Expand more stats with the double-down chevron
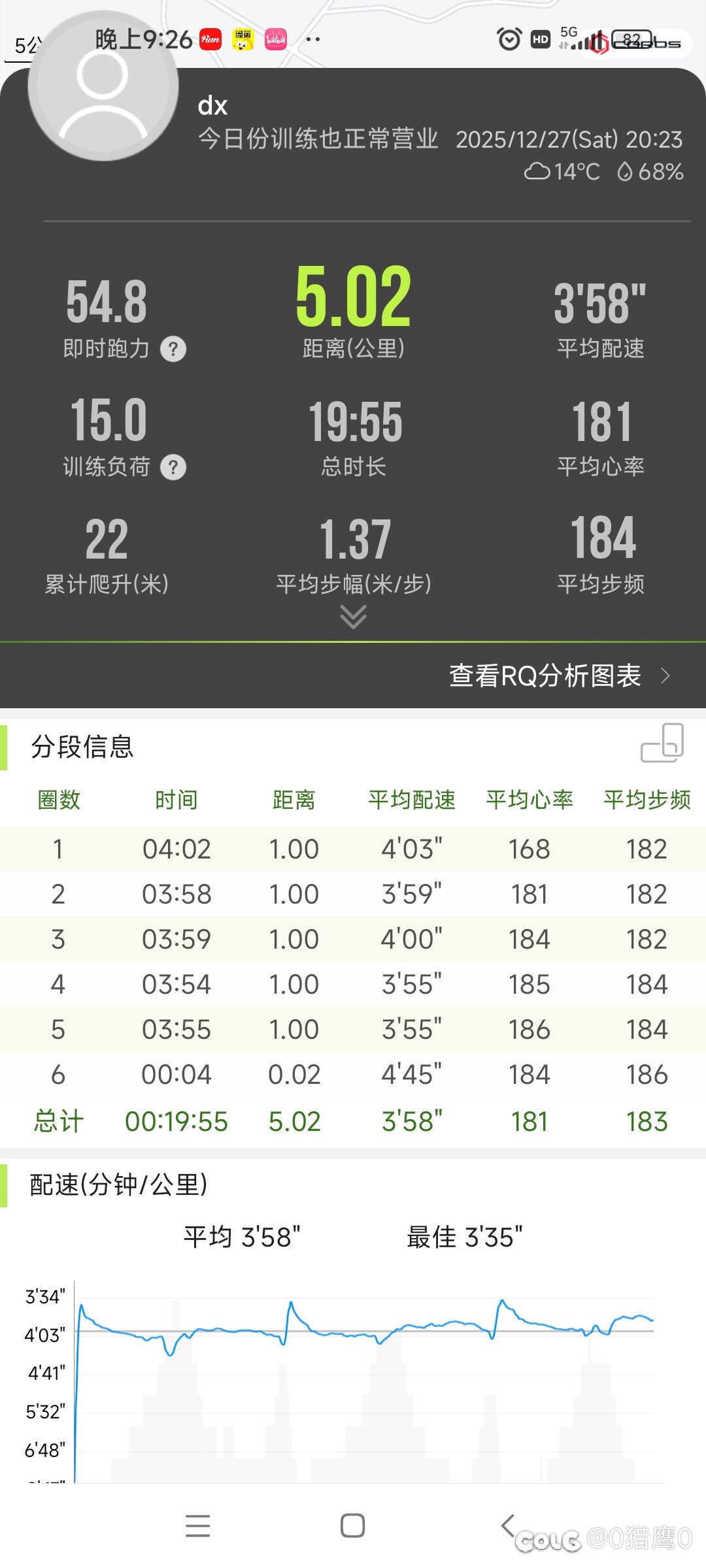 [353, 616]
